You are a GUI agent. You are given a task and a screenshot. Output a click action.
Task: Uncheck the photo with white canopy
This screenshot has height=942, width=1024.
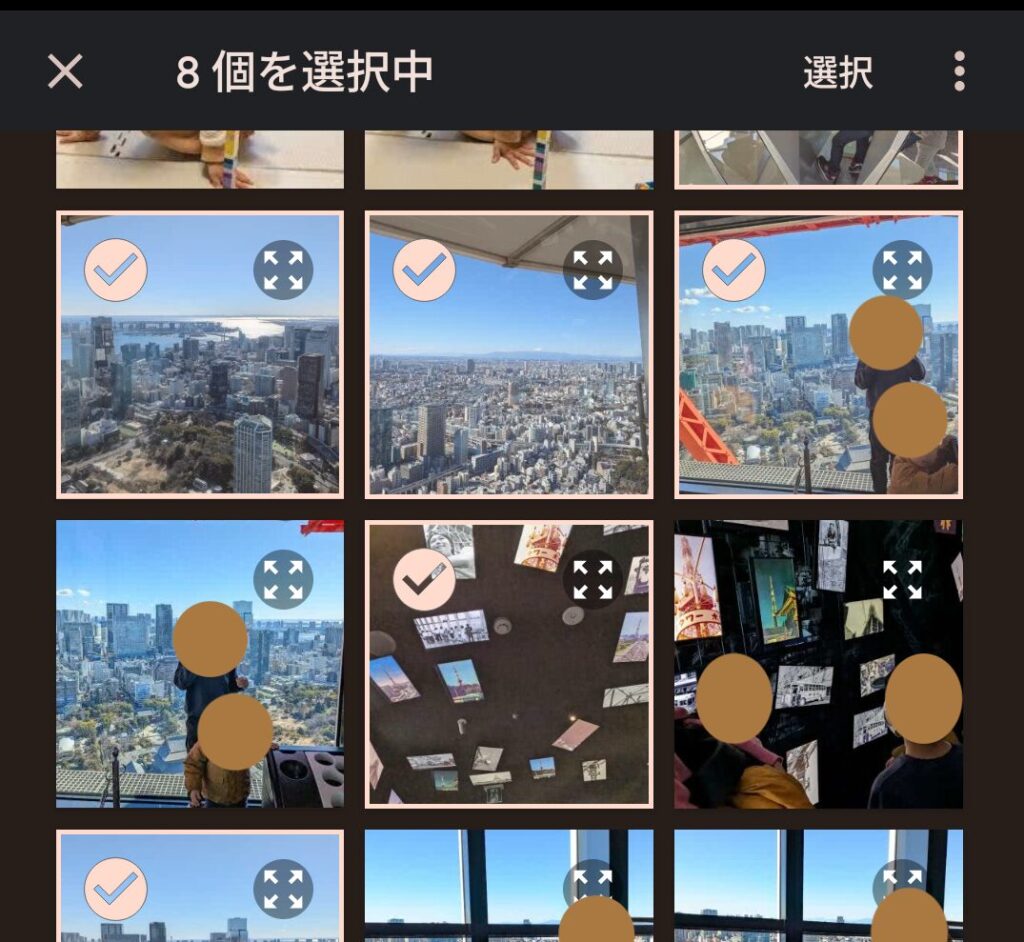click(424, 270)
